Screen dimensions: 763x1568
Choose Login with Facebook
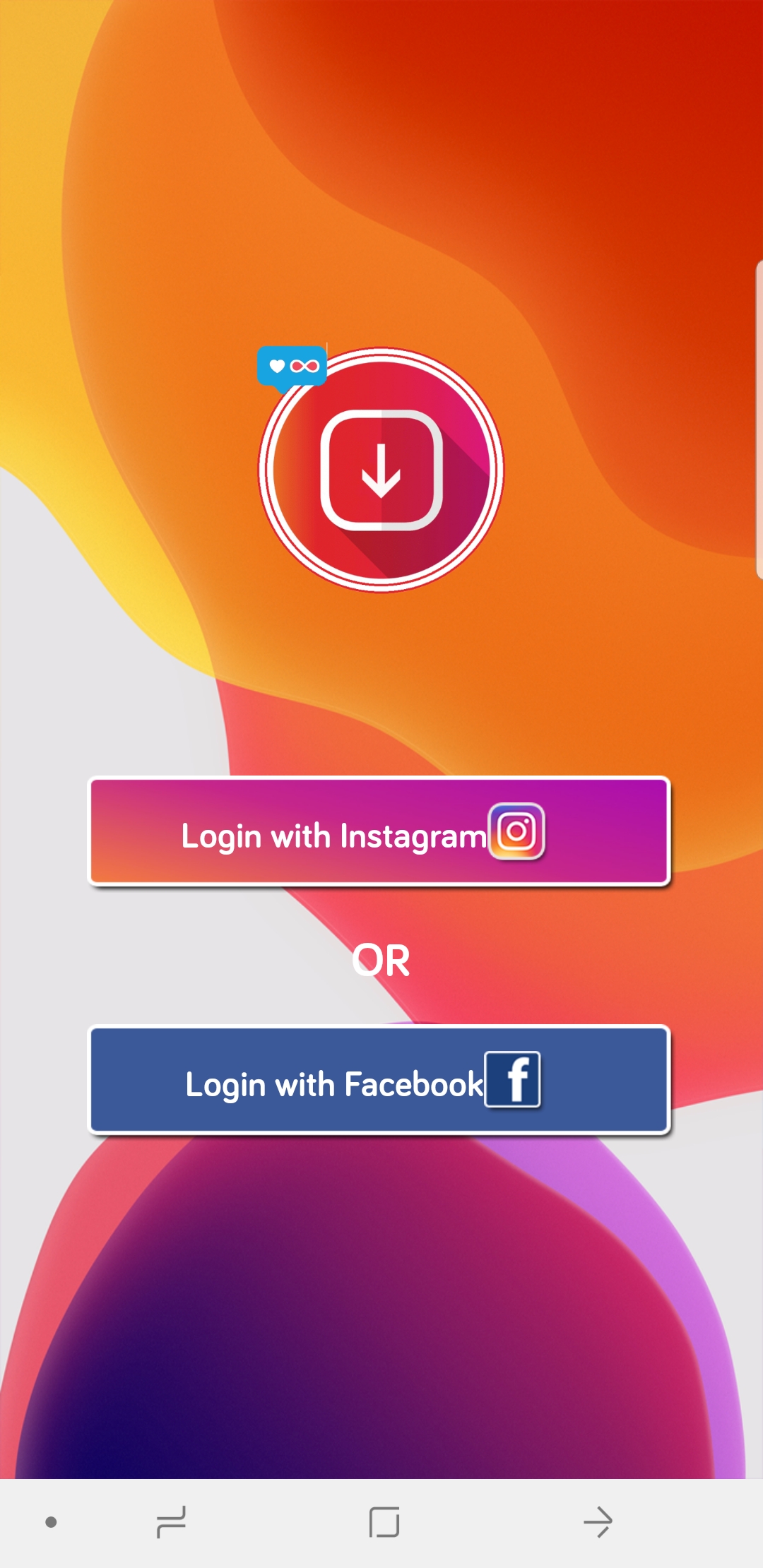379,1081
